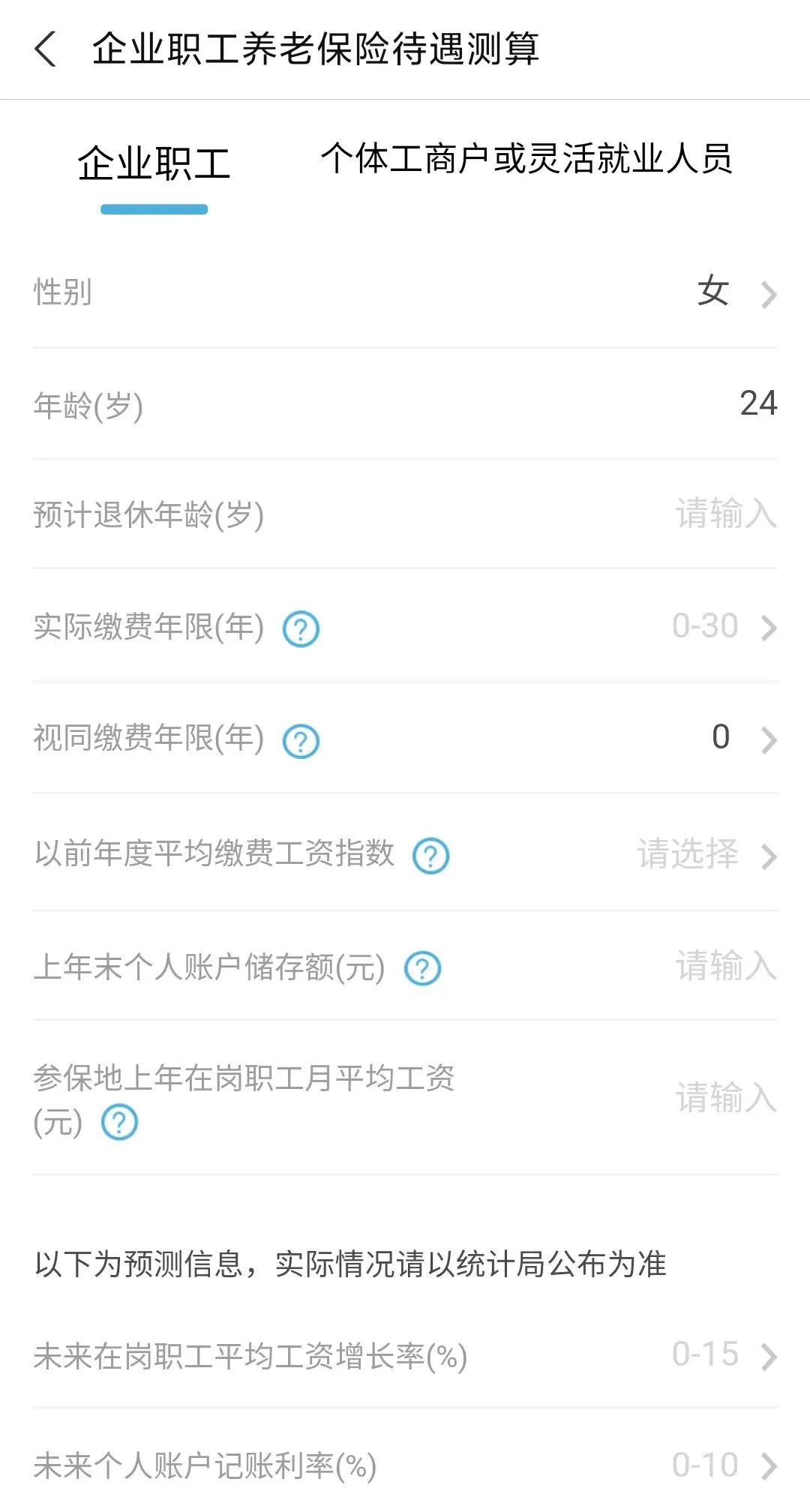Viewport: 810px width, 1512px height.
Task: Show help for 上年末个人账户储存额(元)
Action: pyautogui.click(x=422, y=968)
